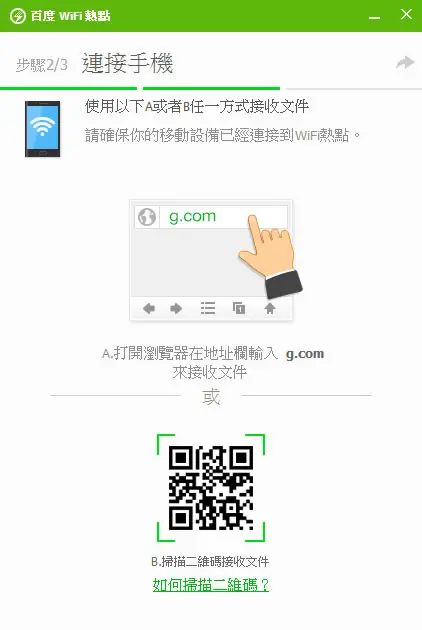This screenshot has height=630, width=422.
Task: Close the Baidu WiFi hotspot window
Action: pyautogui.click(x=406, y=14)
